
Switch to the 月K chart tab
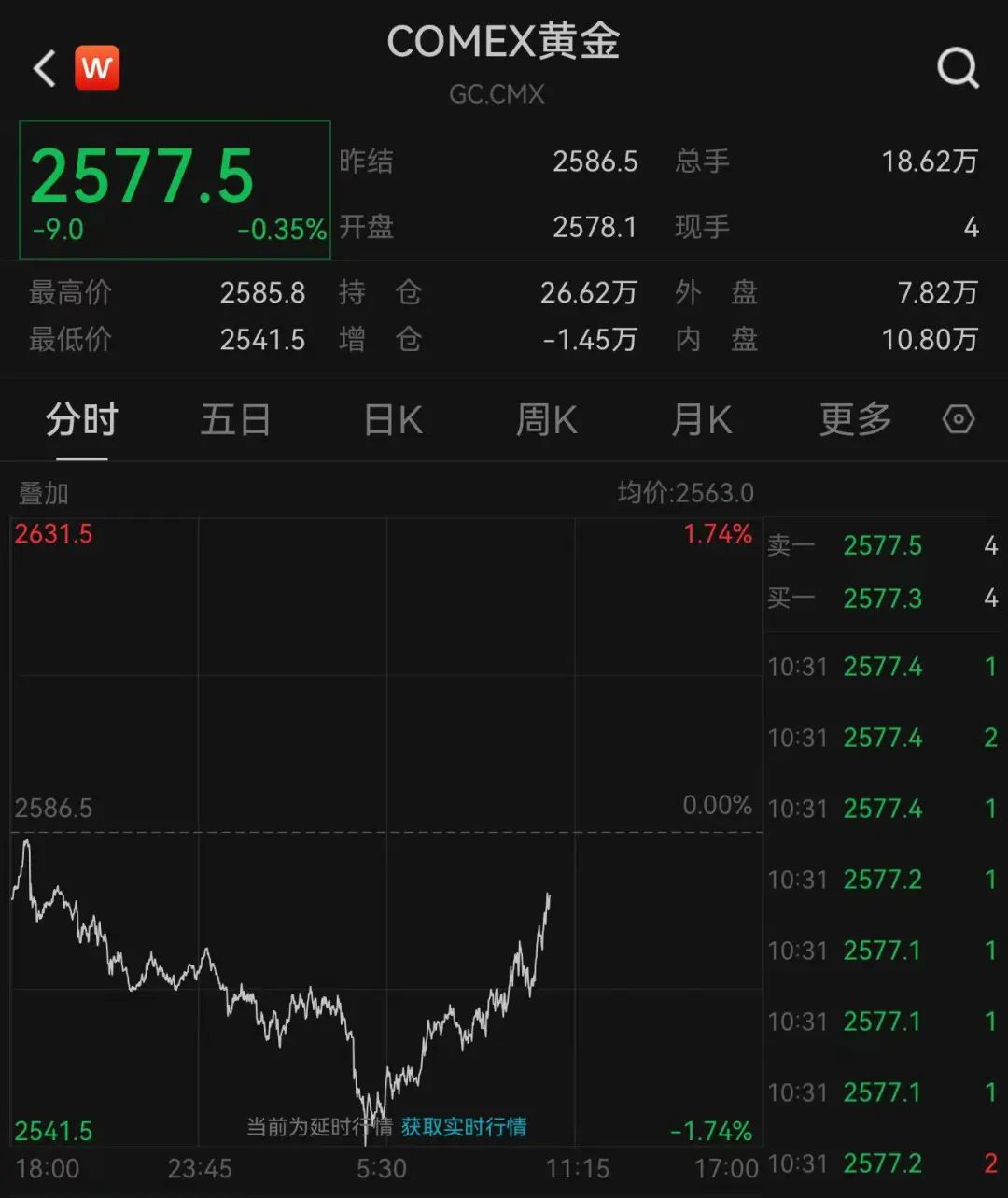click(701, 420)
